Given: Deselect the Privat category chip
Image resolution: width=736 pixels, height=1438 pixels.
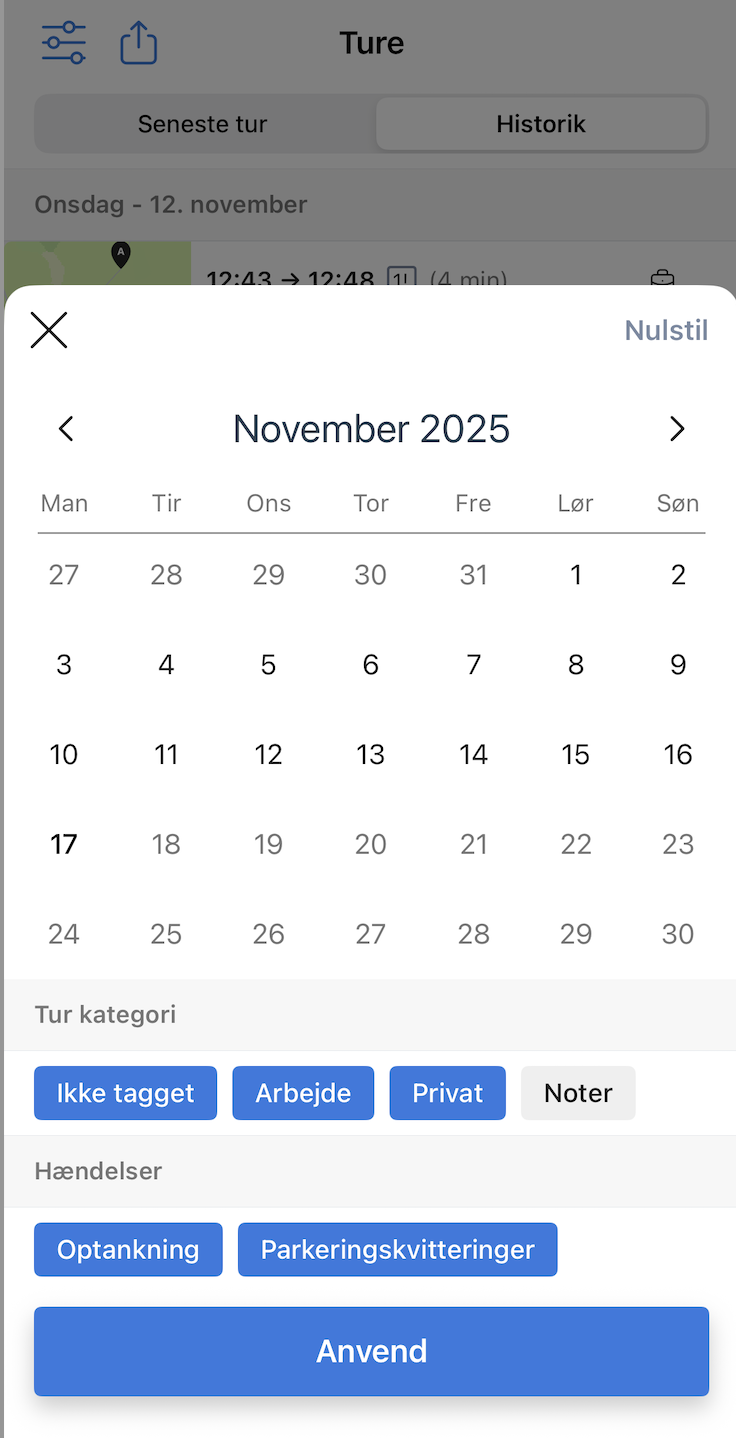Looking at the screenshot, I should click(447, 1093).
